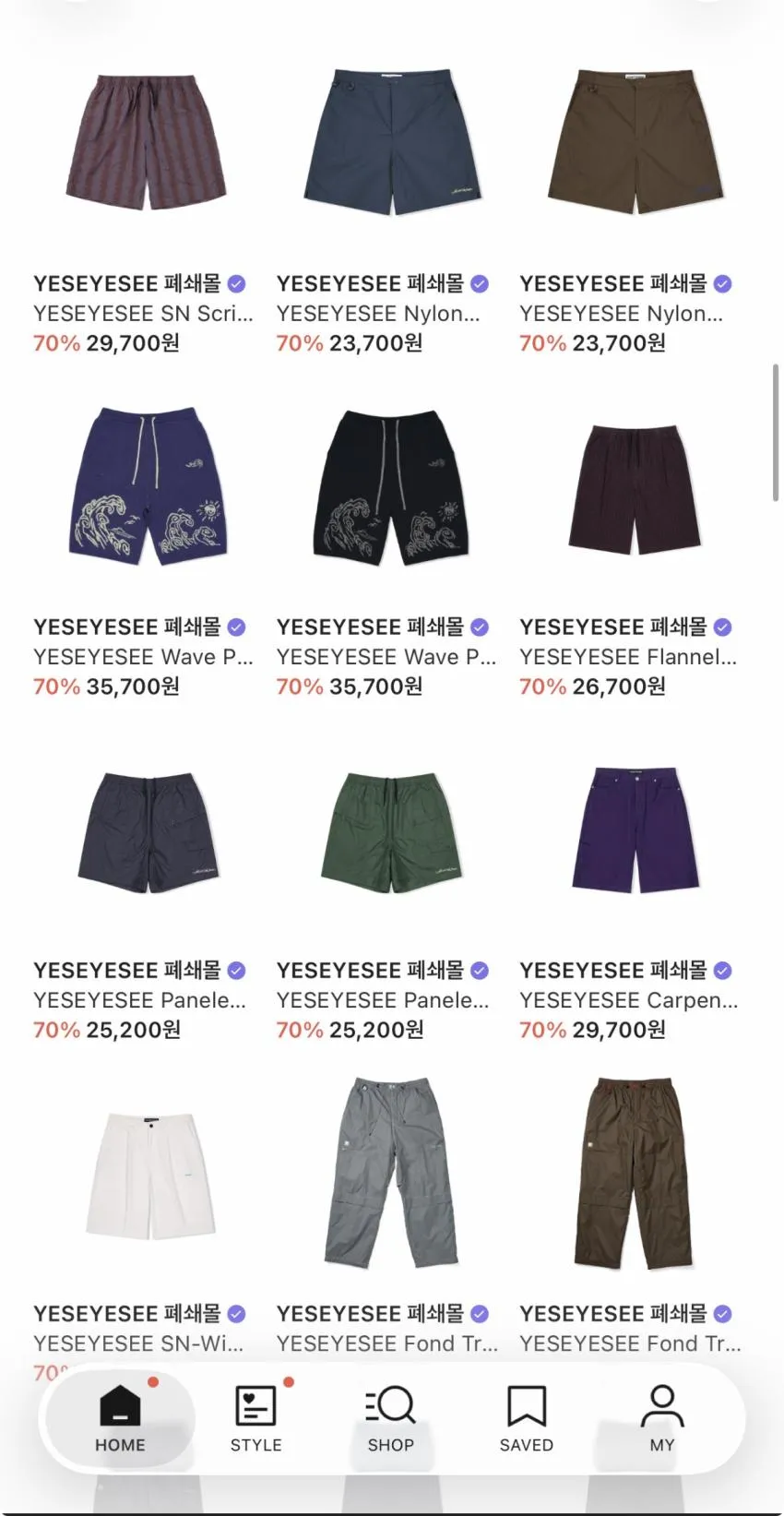Go to the SHOP tab

(x=391, y=1419)
